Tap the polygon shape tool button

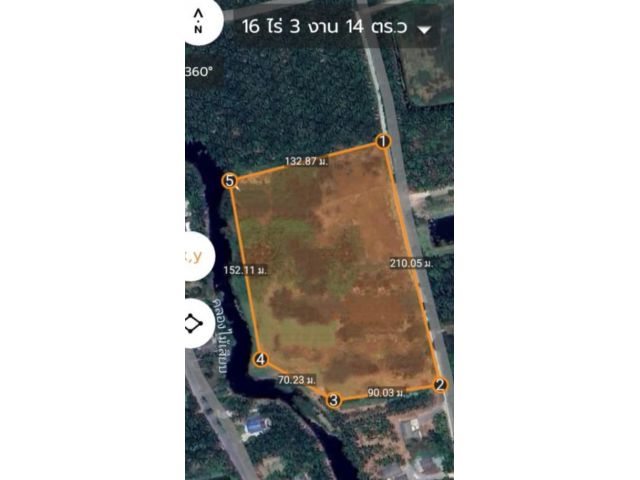point(194,323)
